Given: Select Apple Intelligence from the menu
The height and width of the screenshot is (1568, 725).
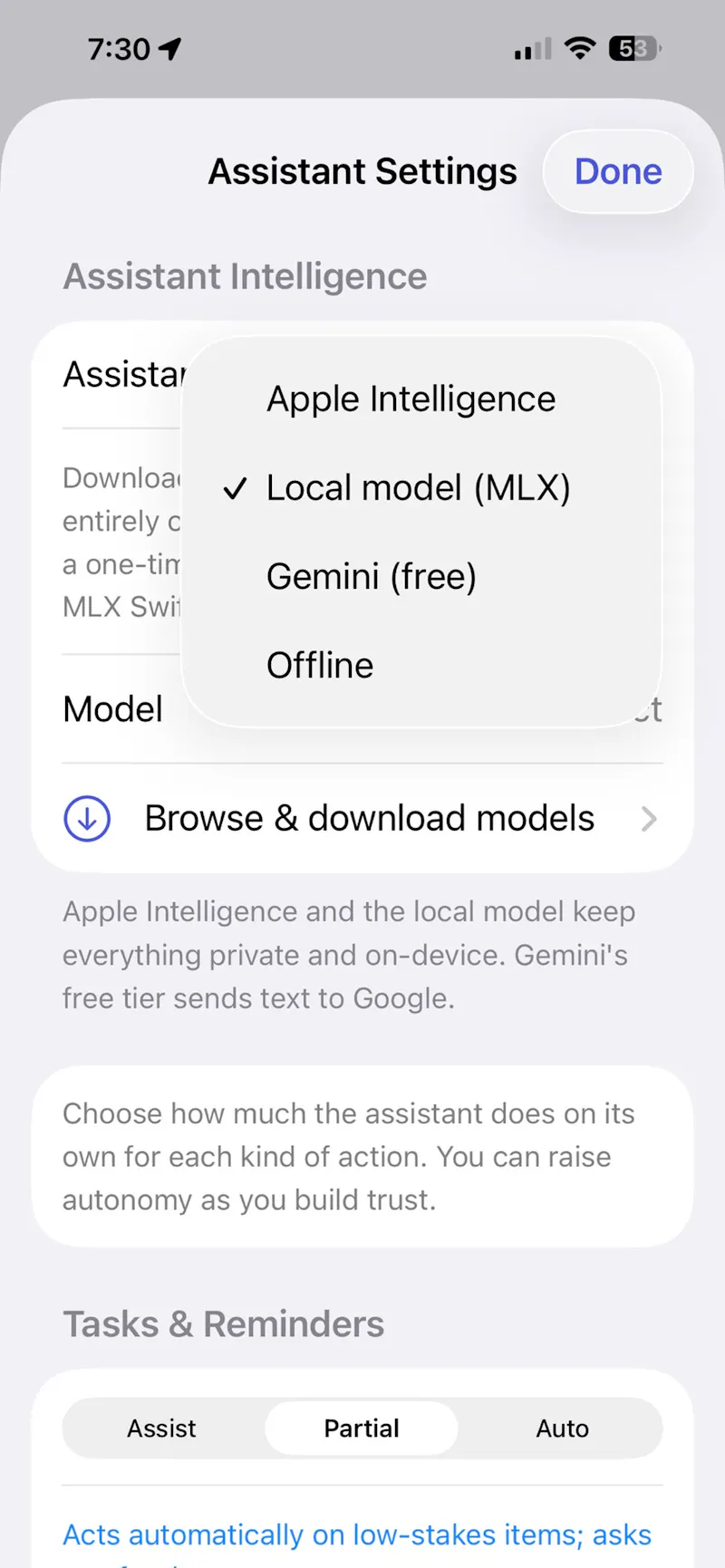Looking at the screenshot, I should pyautogui.click(x=421, y=399).
